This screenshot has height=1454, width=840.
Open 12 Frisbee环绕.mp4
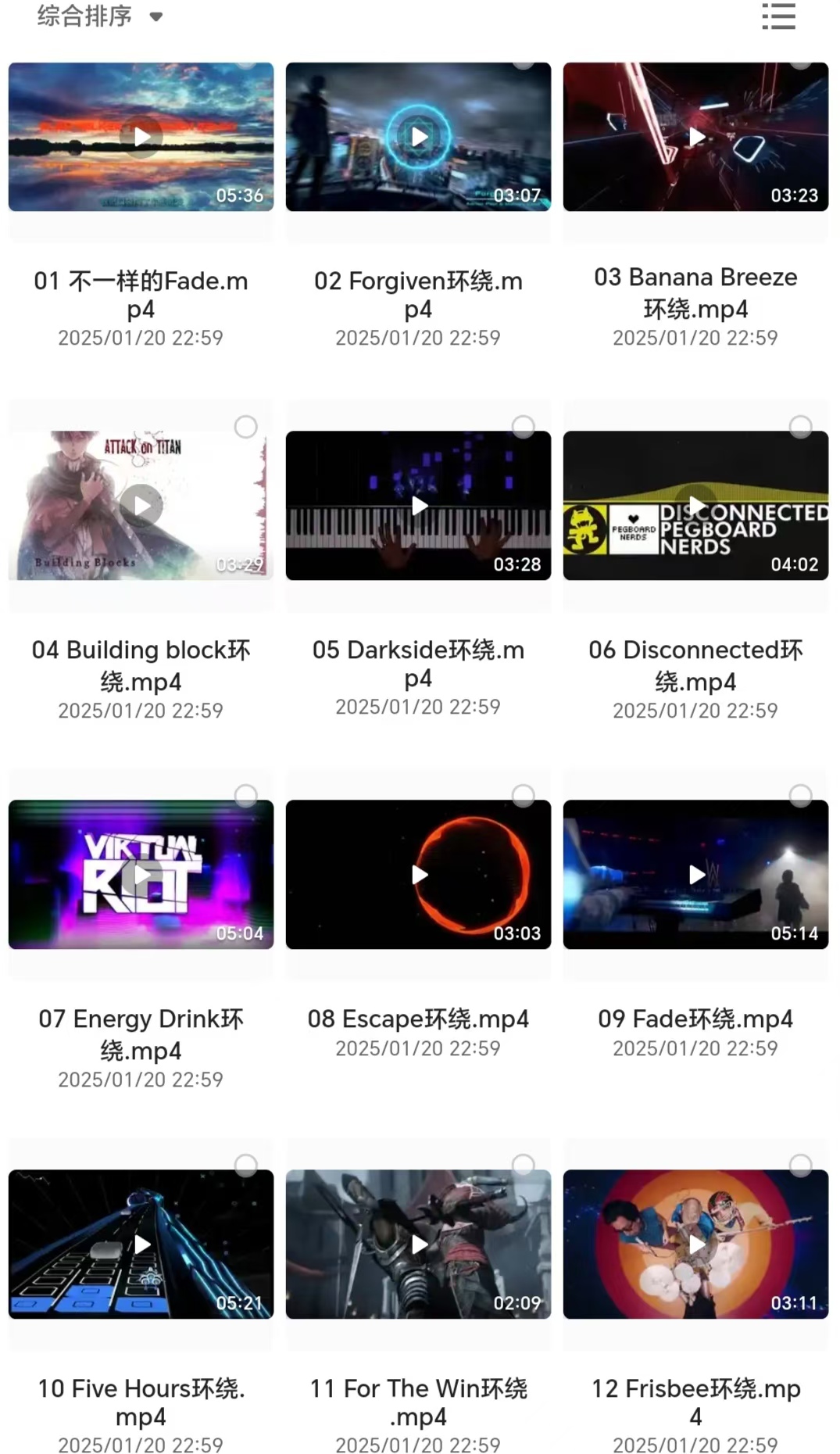695,1244
